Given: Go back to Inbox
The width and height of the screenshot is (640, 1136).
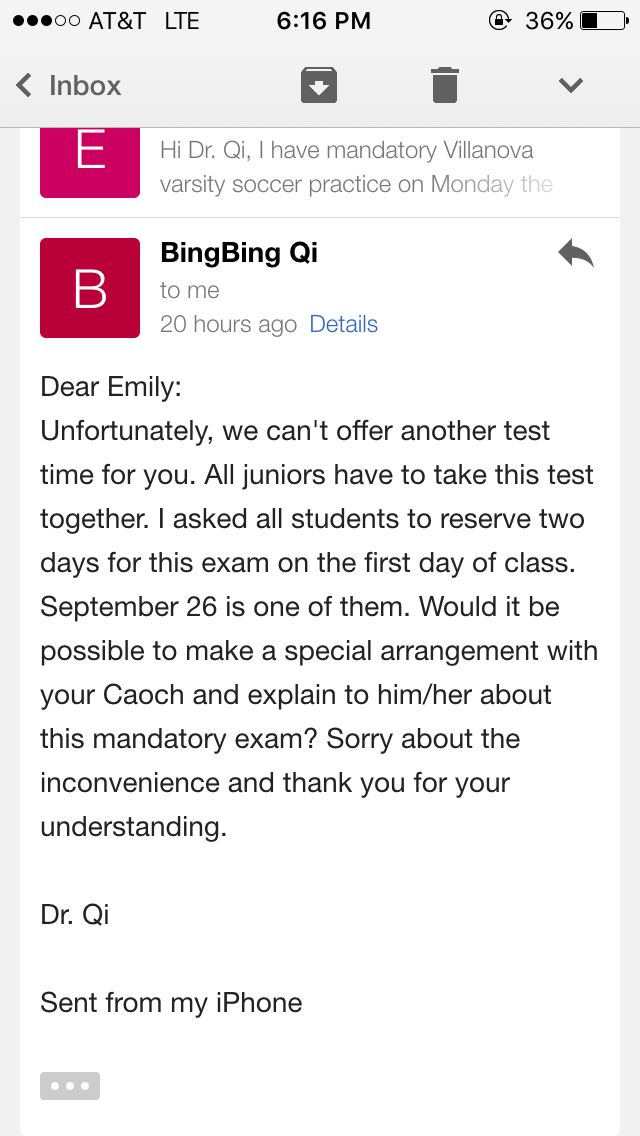Looking at the screenshot, I should (69, 86).
